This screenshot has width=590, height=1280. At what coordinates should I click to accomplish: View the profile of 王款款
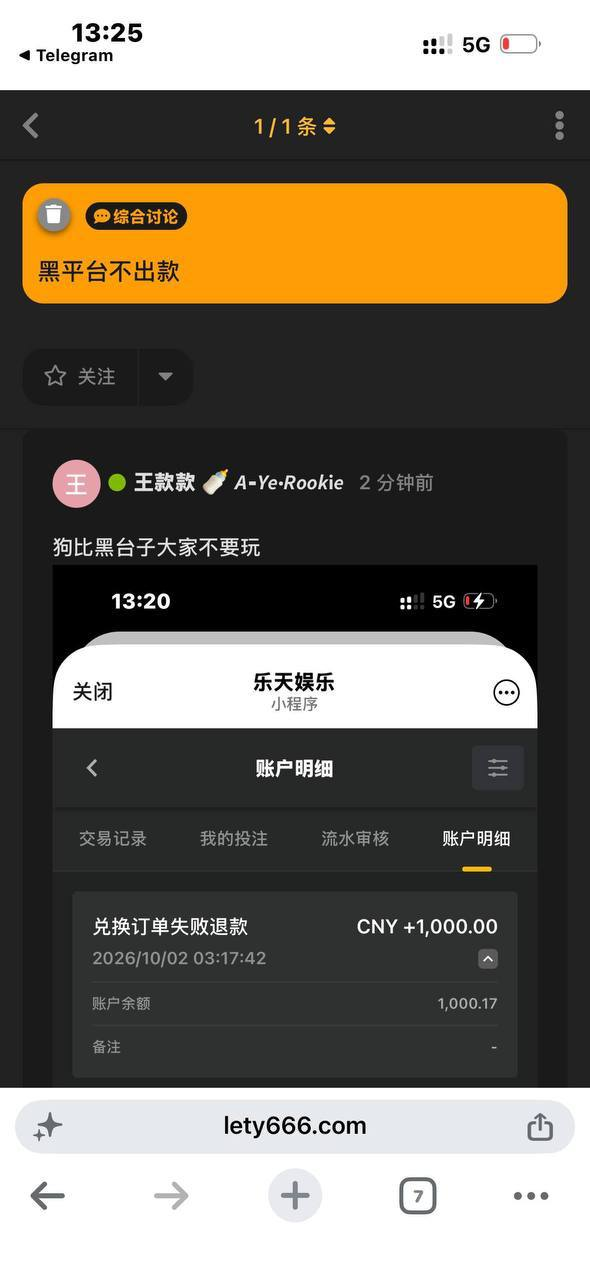pyautogui.click(x=164, y=483)
